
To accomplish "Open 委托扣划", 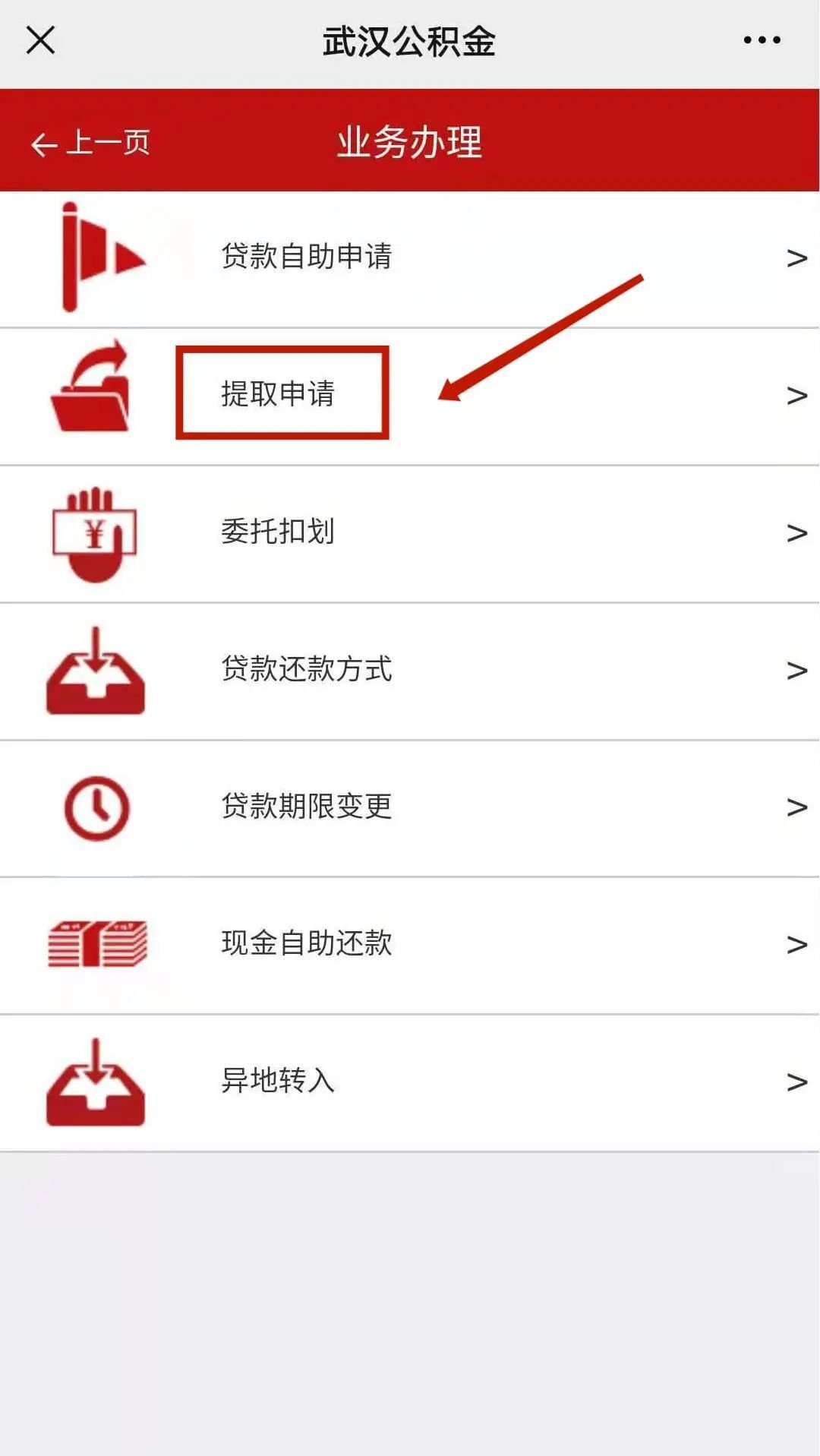I will [x=278, y=532].
